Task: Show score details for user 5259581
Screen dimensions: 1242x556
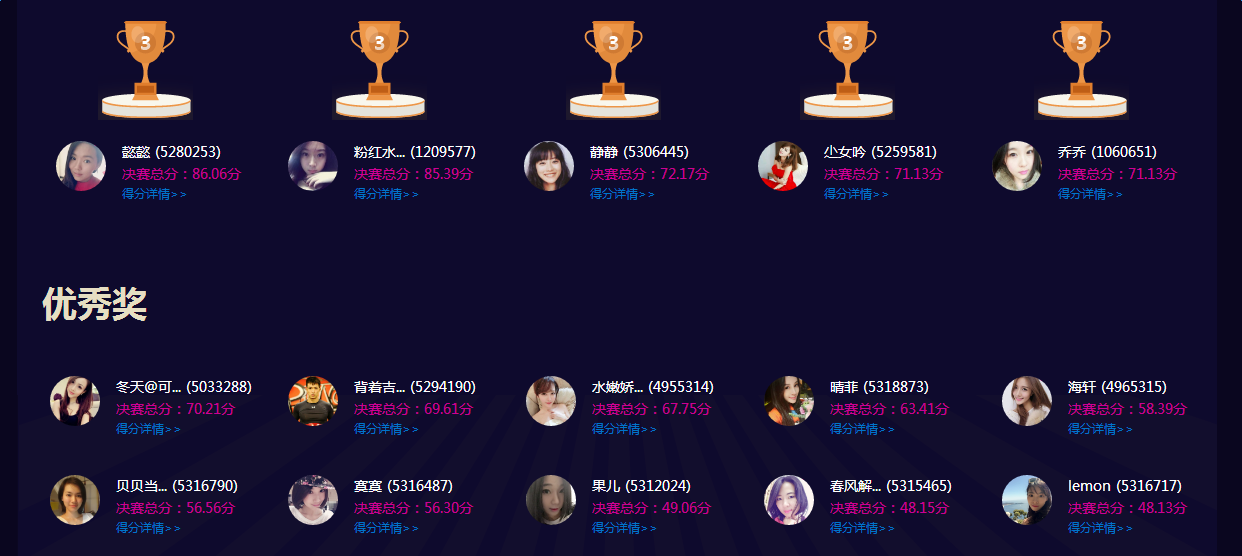Action: pyautogui.click(x=856, y=194)
